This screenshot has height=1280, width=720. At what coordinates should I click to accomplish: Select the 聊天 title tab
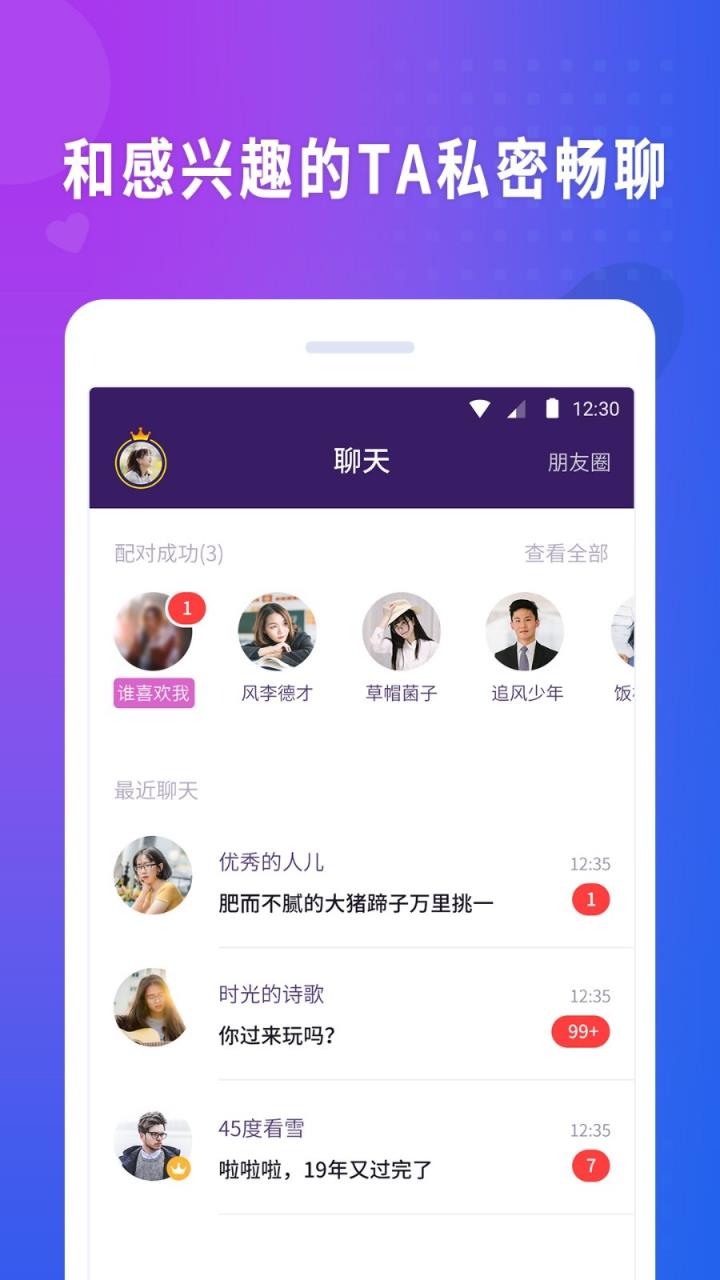pos(361,460)
